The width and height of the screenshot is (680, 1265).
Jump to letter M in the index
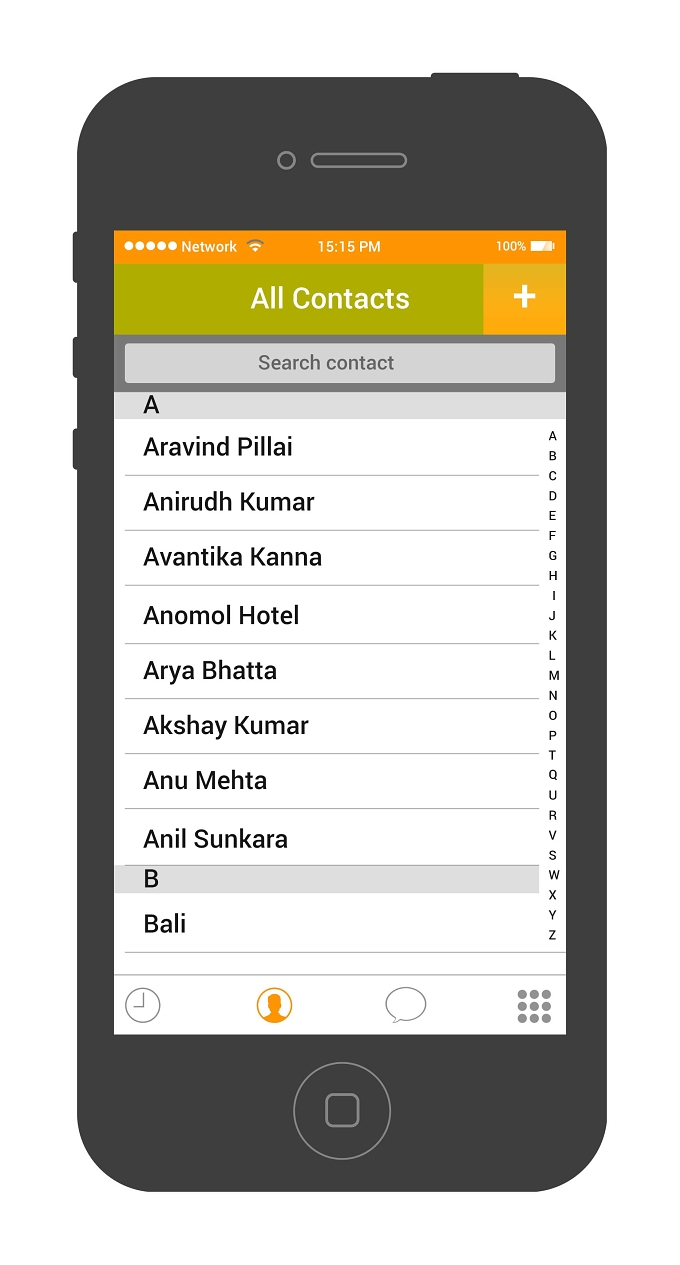click(x=553, y=675)
